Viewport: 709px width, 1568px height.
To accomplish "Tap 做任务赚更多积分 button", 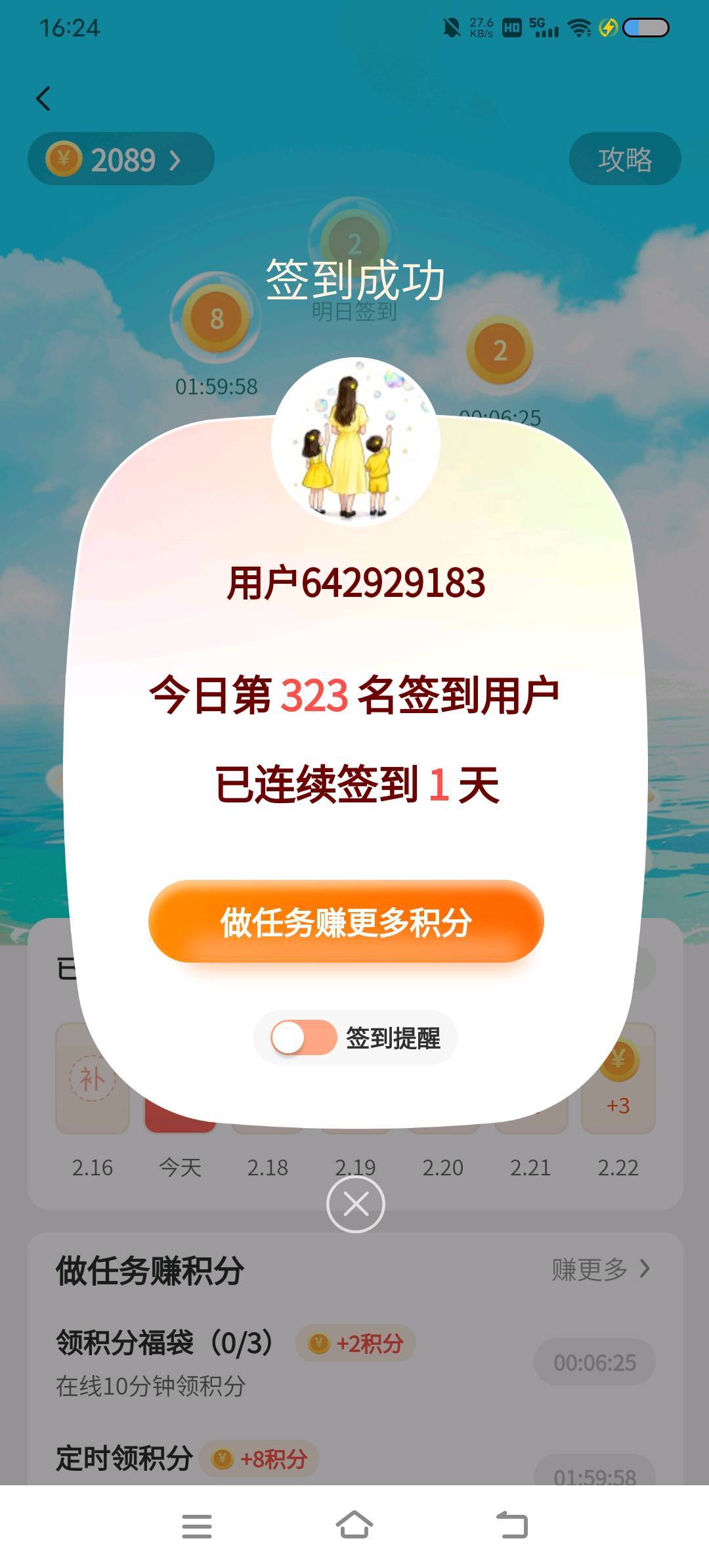I will 346,922.
